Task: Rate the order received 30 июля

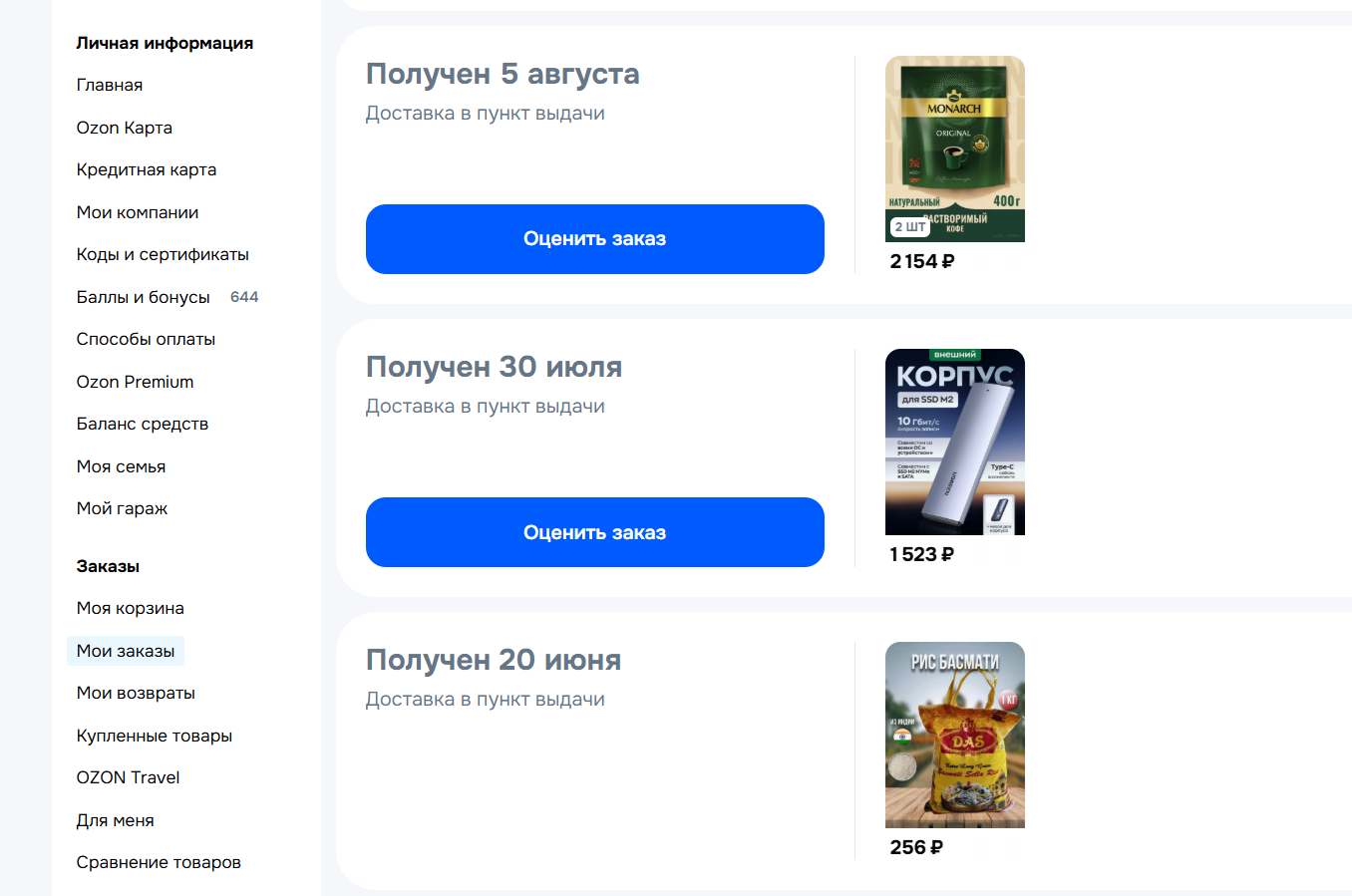Action: click(x=594, y=532)
